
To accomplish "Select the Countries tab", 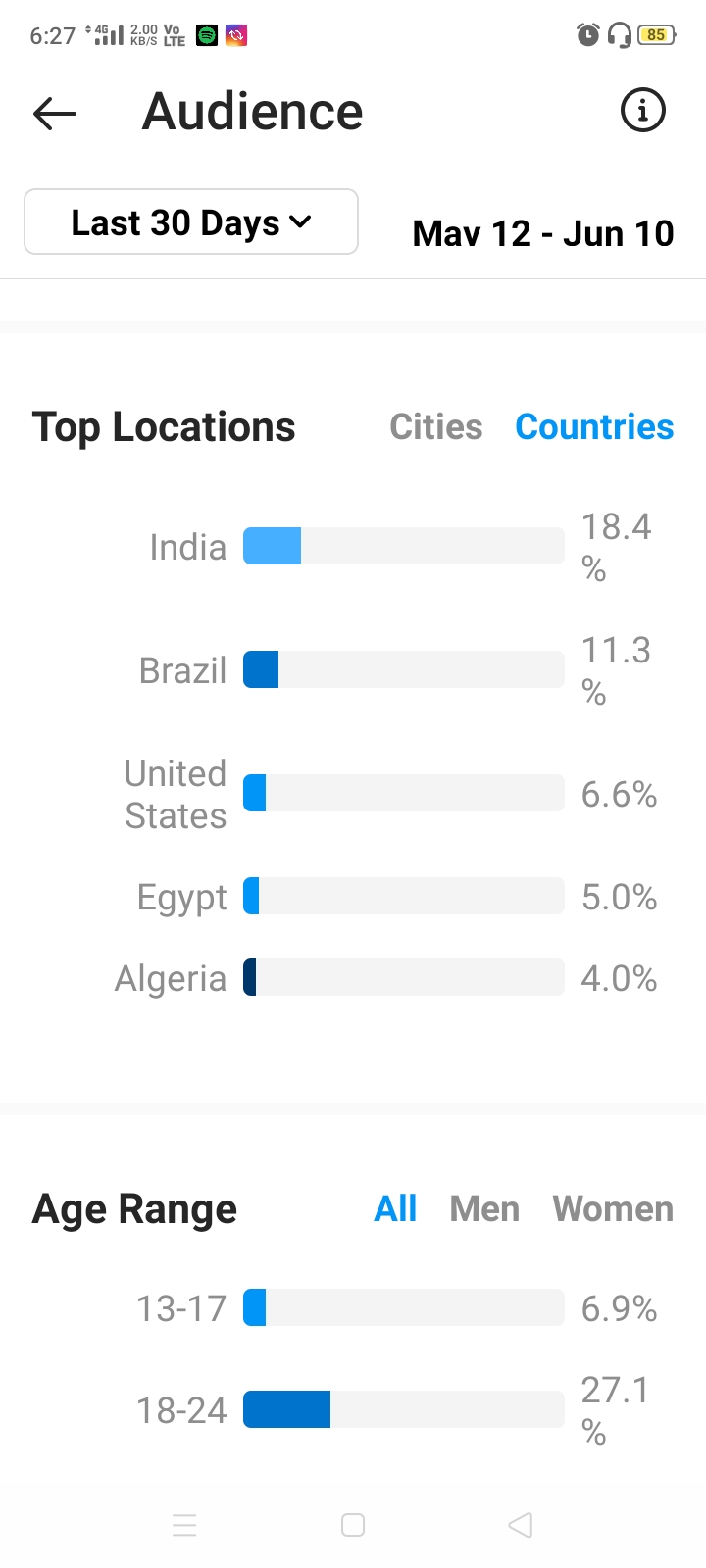I will (594, 427).
